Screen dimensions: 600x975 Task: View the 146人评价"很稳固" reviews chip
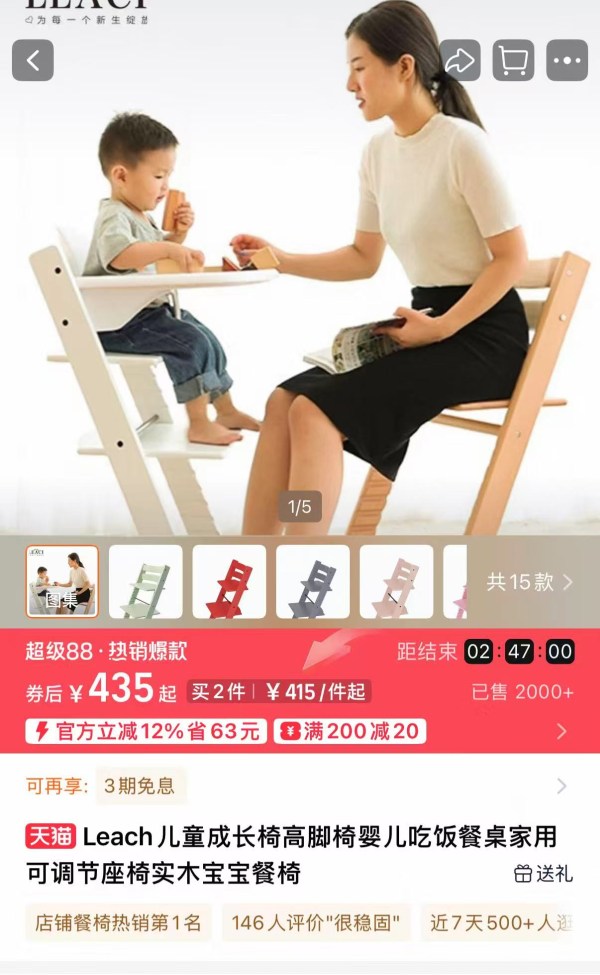click(315, 922)
